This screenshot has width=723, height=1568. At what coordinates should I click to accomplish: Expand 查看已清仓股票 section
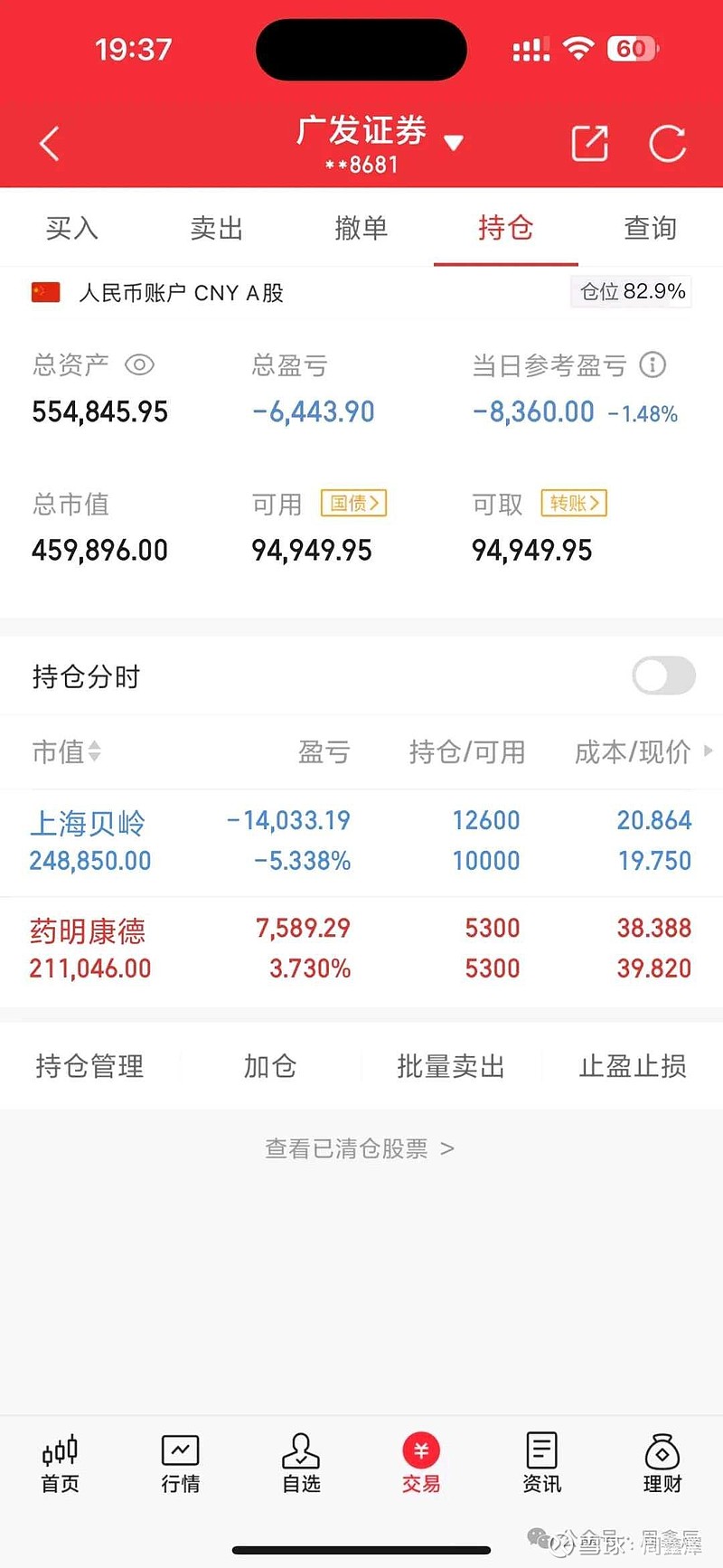click(x=360, y=1148)
